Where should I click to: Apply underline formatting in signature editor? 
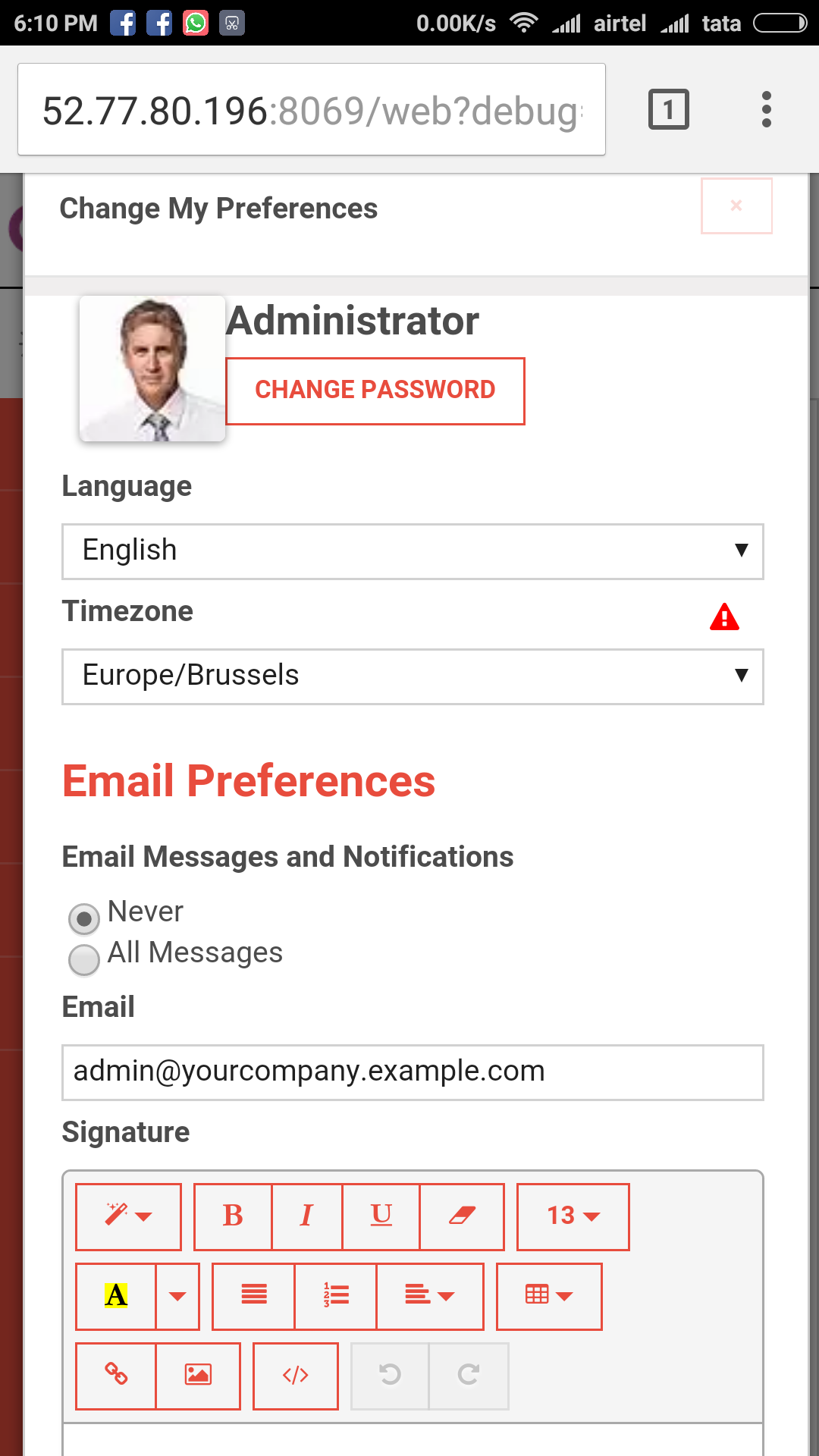click(x=381, y=1216)
